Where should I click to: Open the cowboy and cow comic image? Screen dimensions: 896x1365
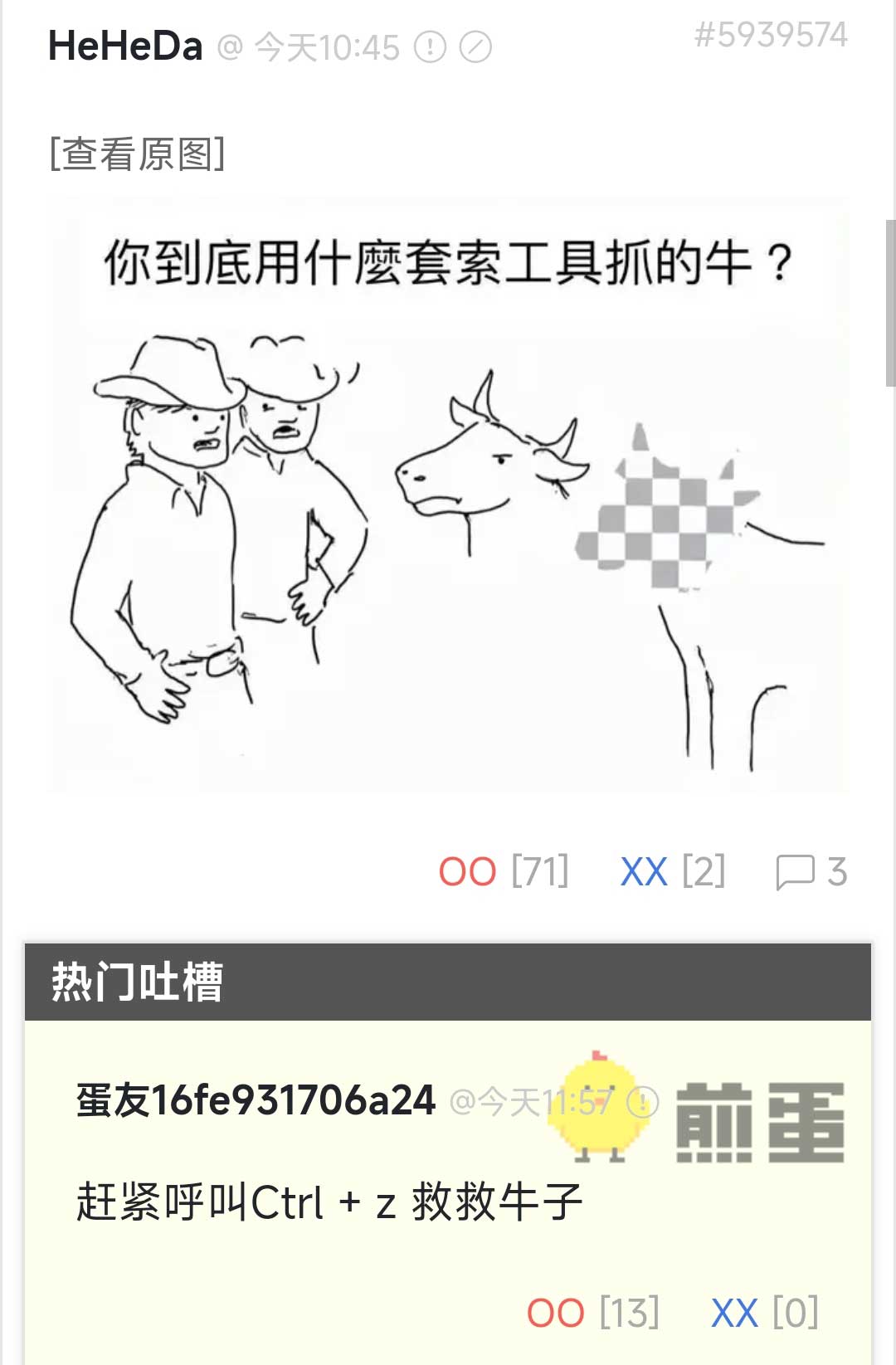(448, 498)
